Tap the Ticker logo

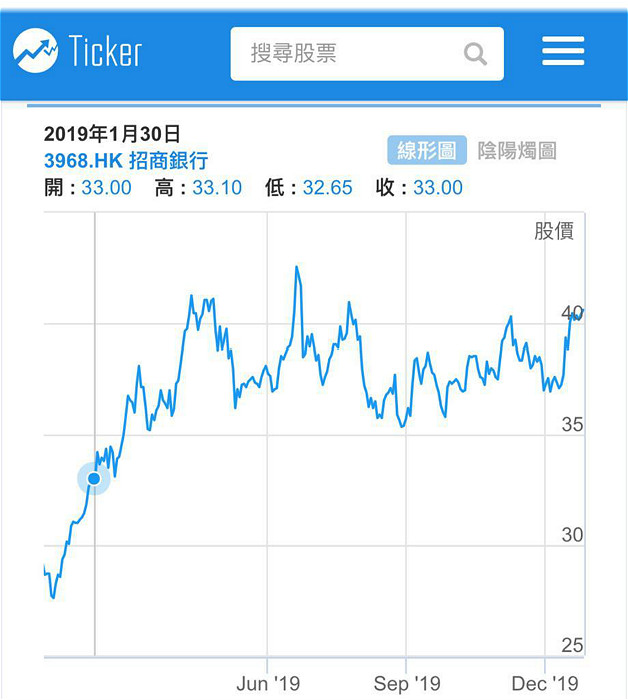click(x=78, y=50)
